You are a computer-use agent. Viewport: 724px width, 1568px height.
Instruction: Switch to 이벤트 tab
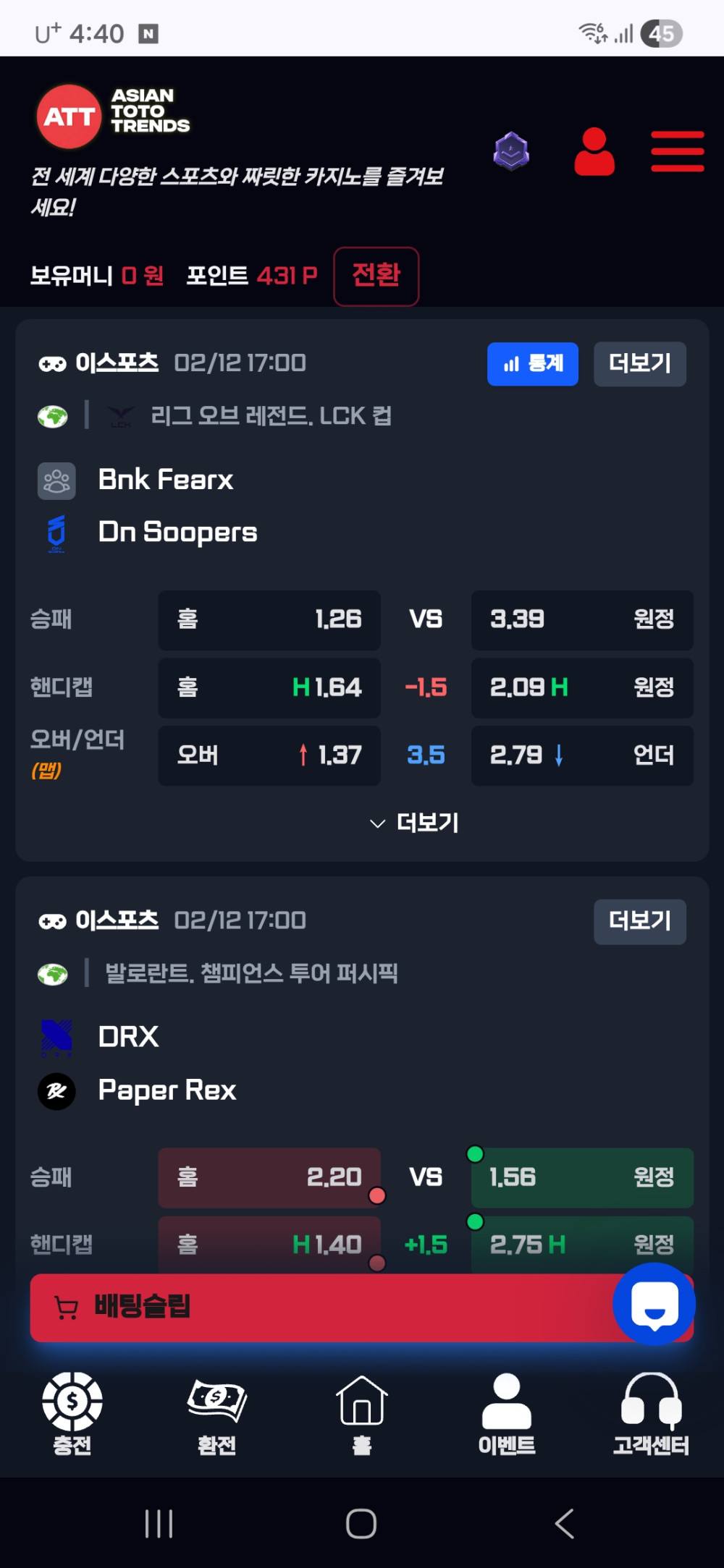(506, 1413)
